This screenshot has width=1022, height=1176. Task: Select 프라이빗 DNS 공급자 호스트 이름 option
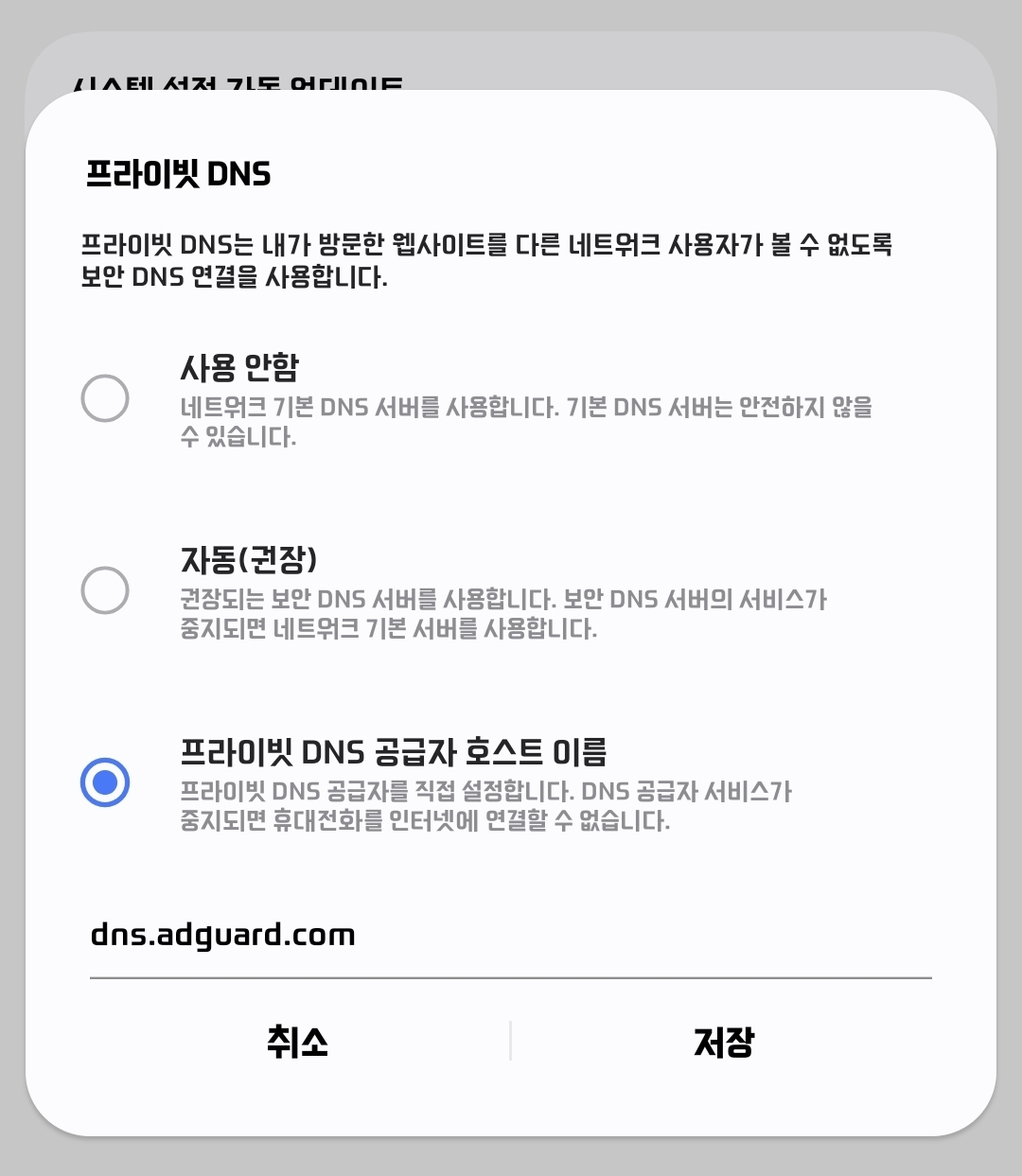click(x=105, y=782)
